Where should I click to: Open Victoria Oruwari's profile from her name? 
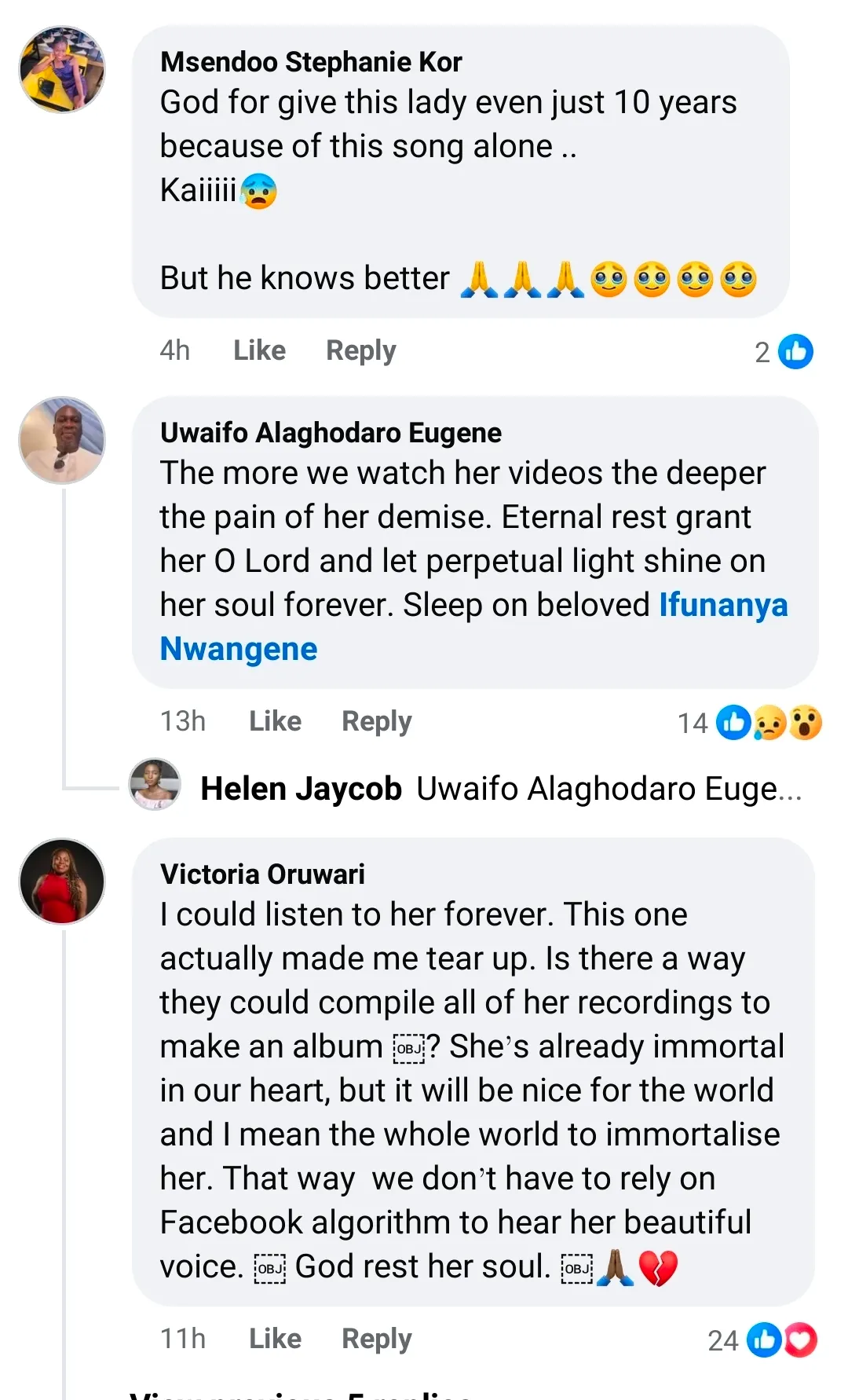point(262,874)
